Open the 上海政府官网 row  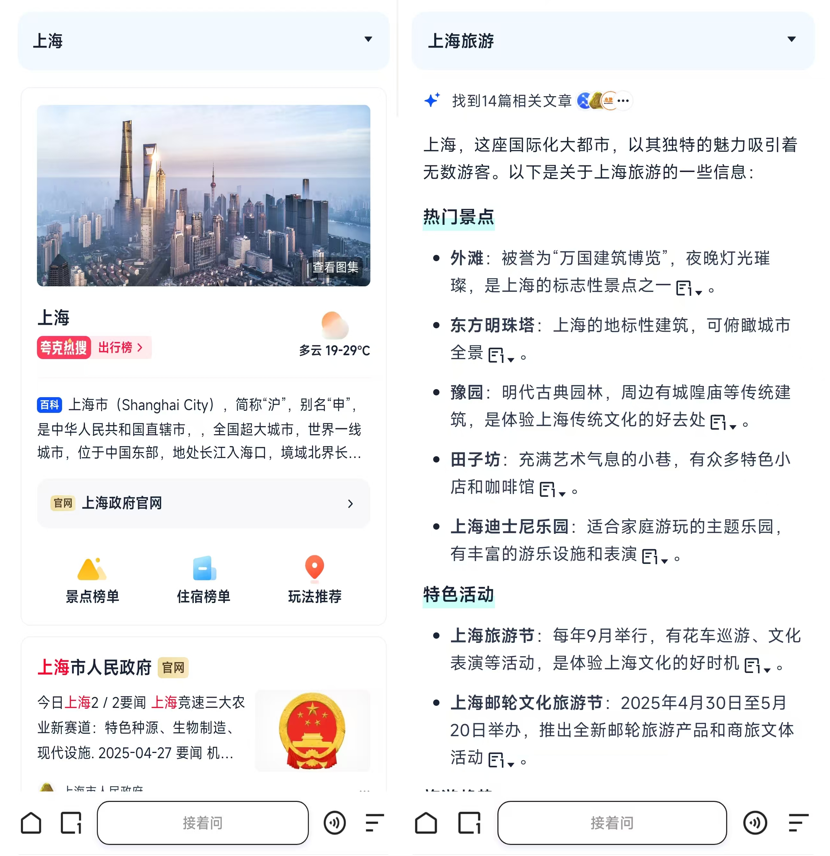[x=203, y=503]
